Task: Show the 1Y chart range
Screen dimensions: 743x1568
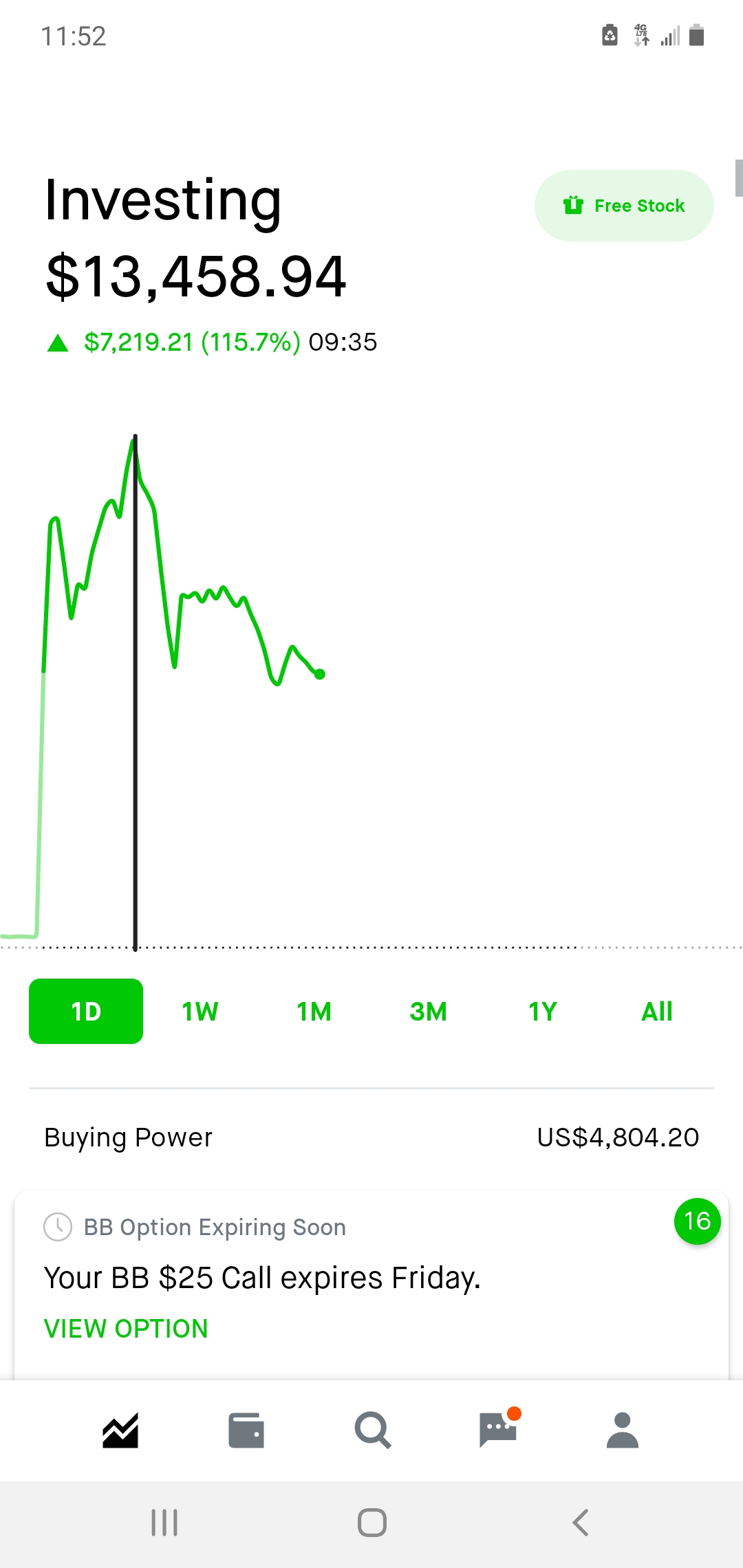Action: pyautogui.click(x=542, y=1012)
